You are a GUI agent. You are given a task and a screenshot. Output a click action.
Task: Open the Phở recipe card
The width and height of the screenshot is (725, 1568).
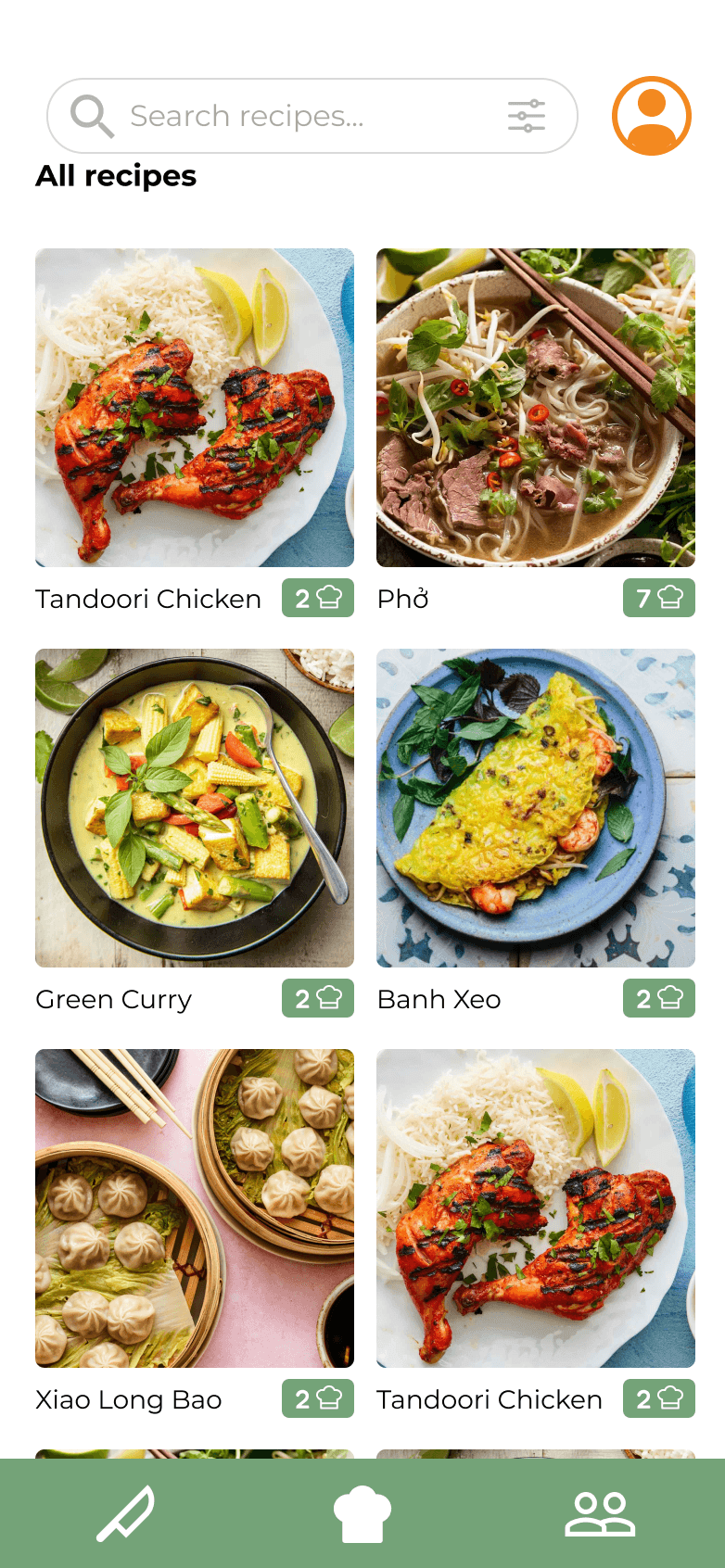tap(536, 408)
